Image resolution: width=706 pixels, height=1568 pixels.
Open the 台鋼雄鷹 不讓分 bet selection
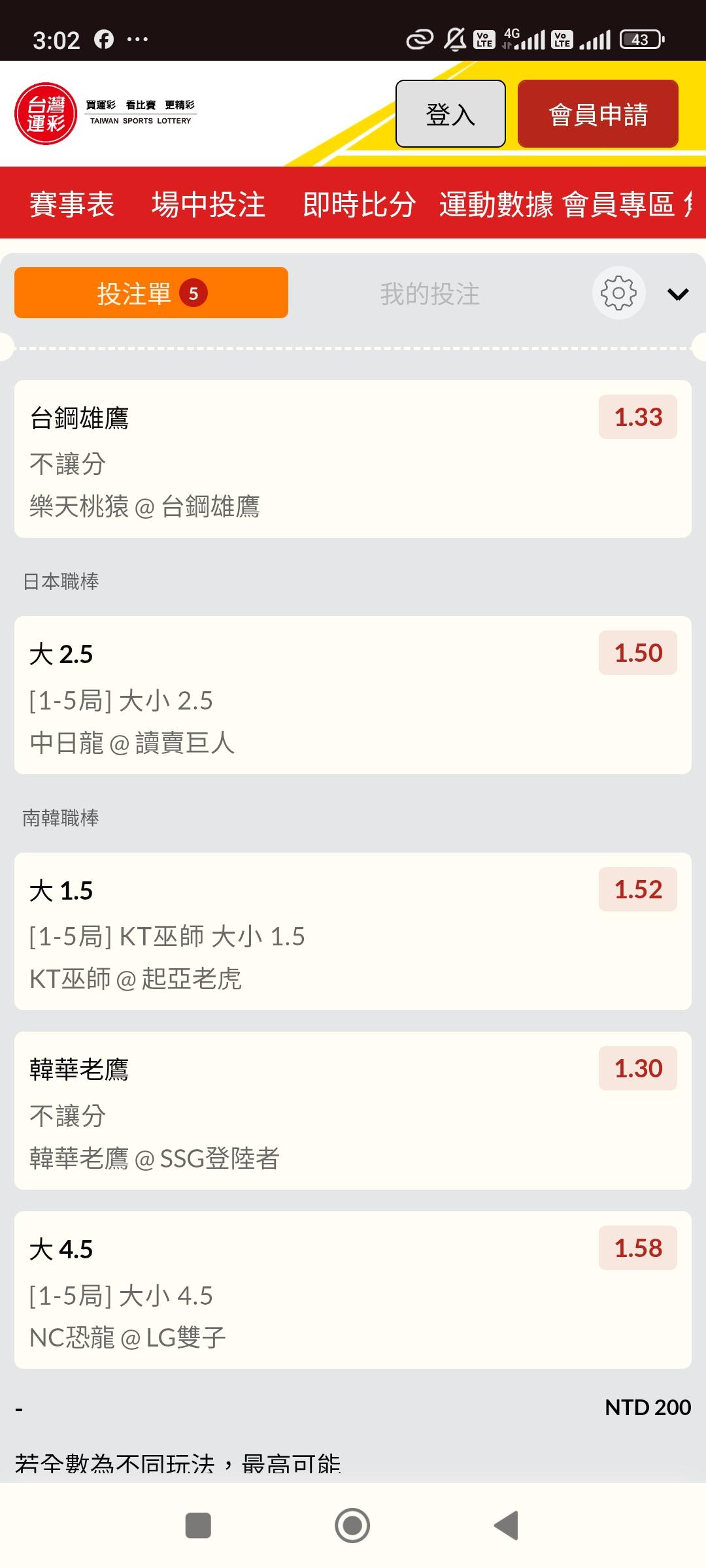[352, 459]
